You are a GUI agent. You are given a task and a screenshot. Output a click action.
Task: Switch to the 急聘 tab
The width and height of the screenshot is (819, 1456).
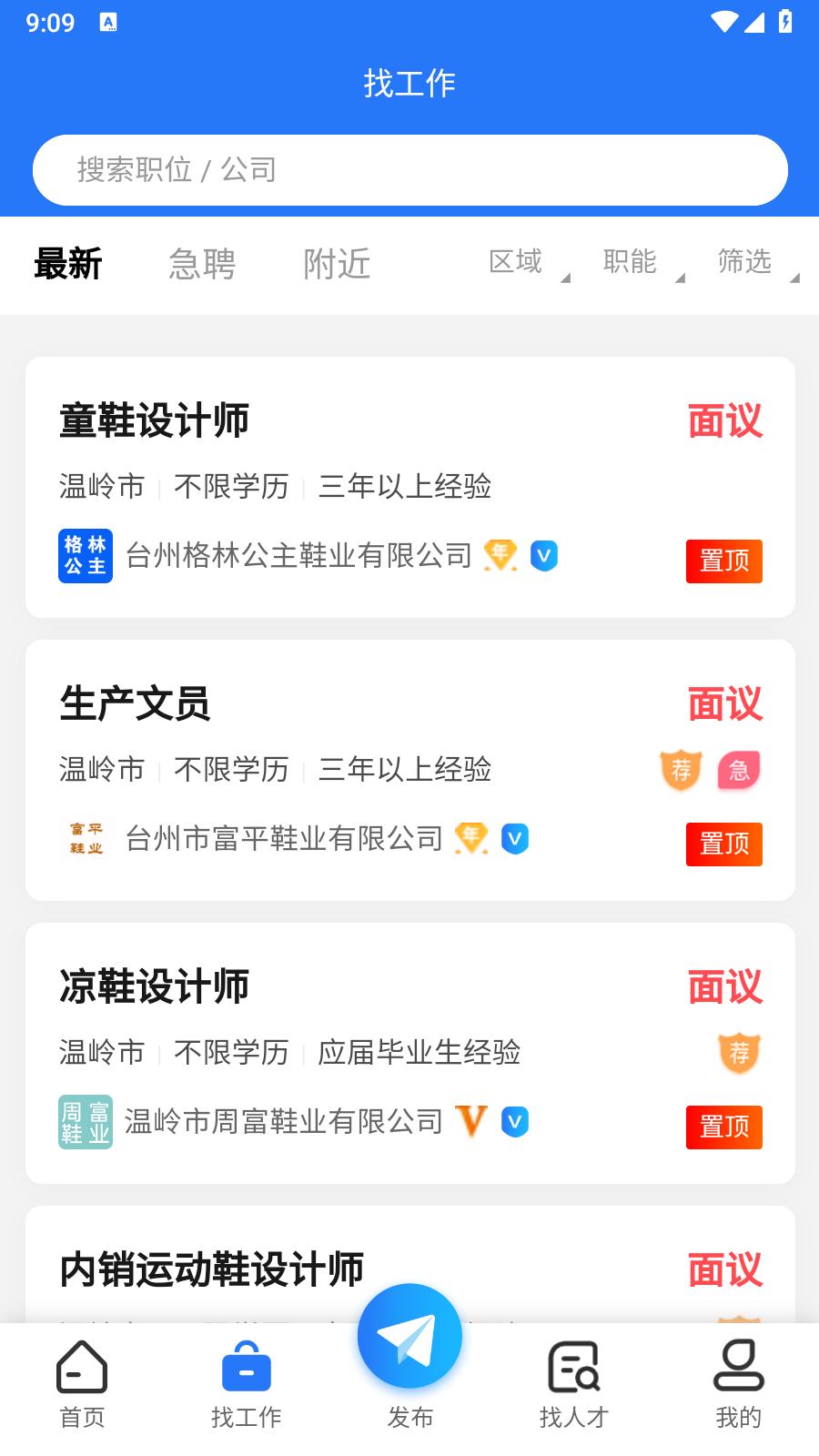(x=202, y=265)
